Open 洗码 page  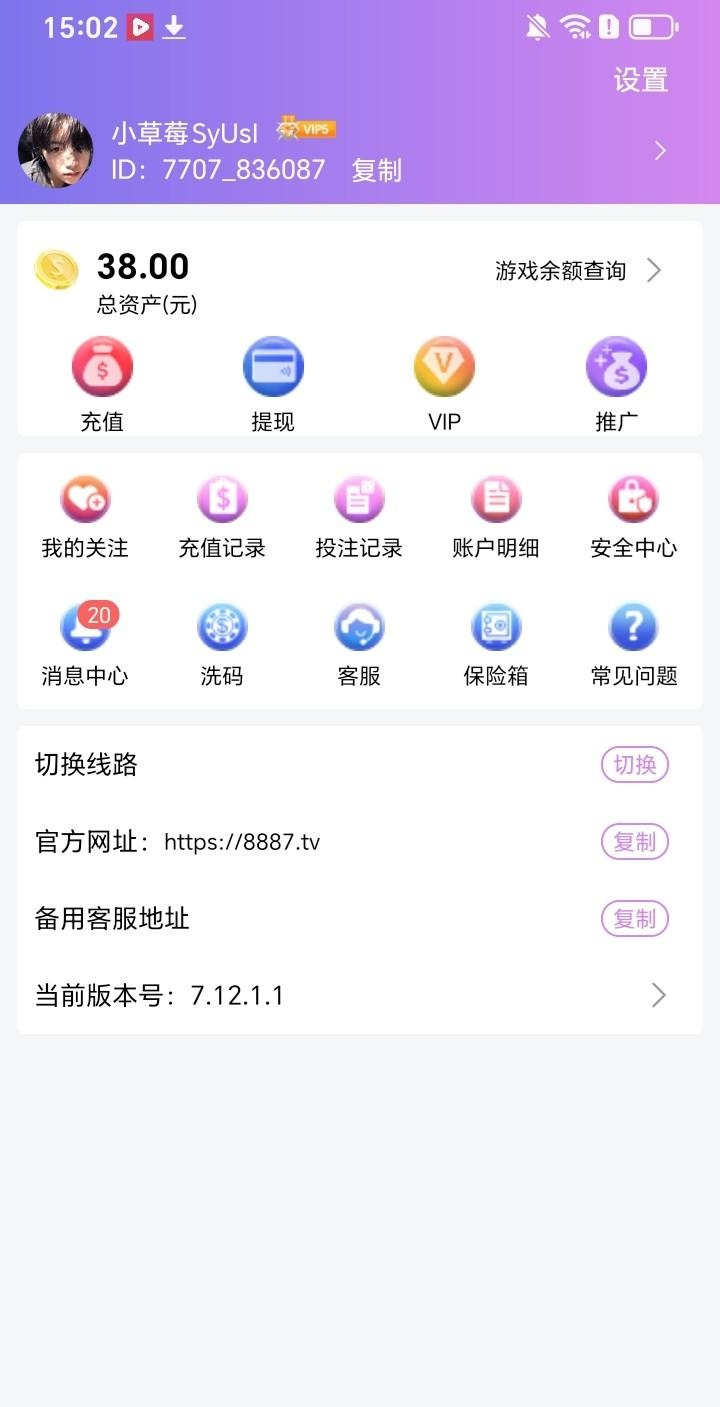coord(222,645)
